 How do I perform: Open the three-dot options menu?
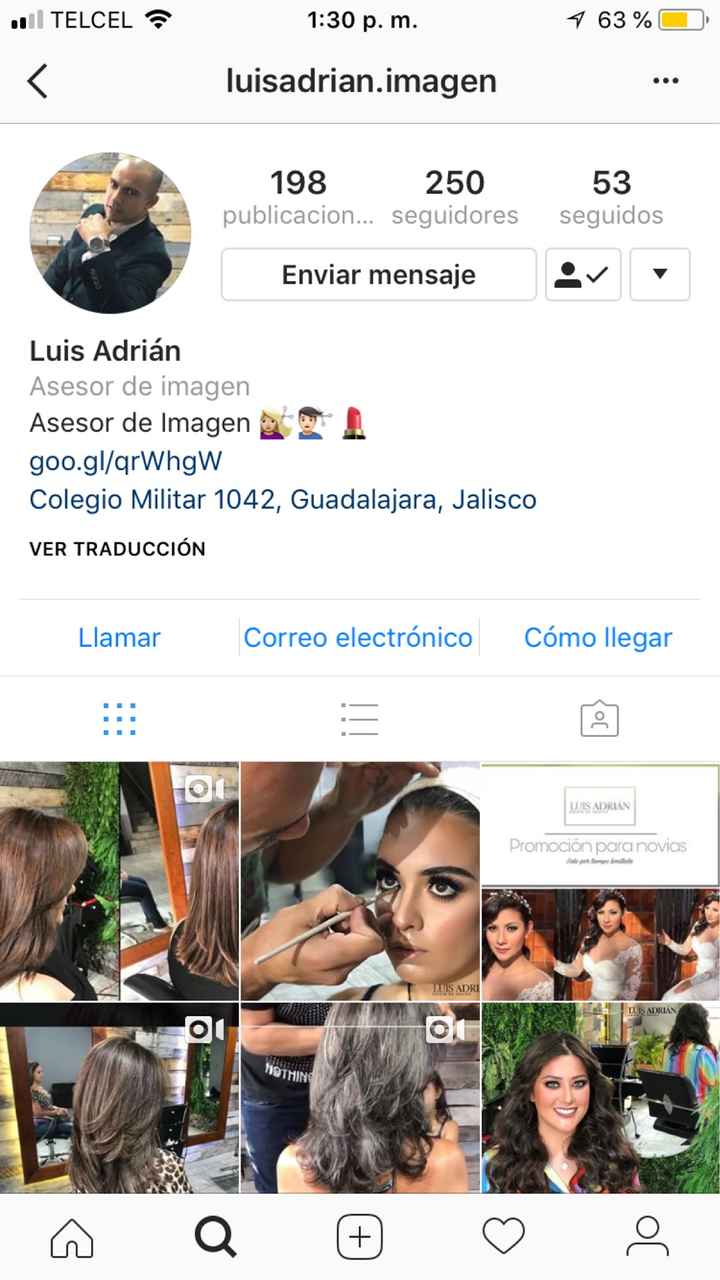(x=665, y=81)
